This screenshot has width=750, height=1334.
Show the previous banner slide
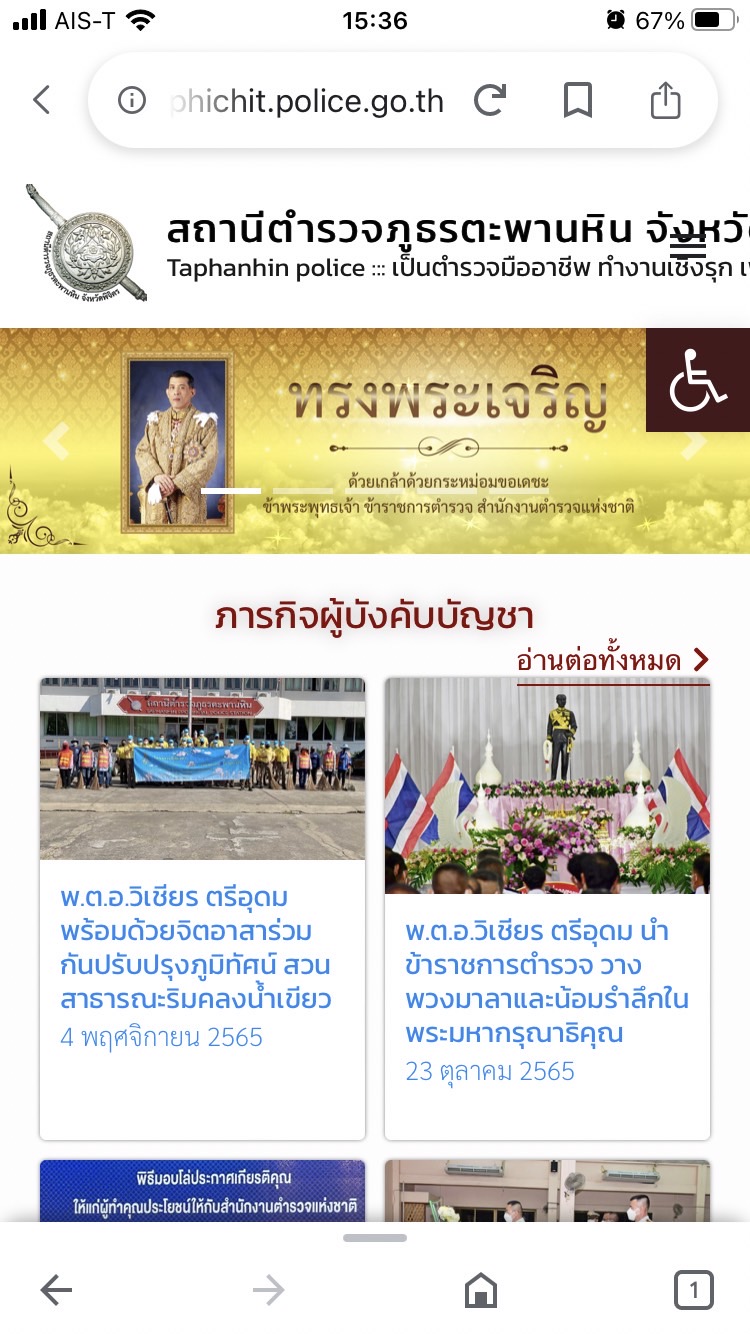pyautogui.click(x=56, y=441)
